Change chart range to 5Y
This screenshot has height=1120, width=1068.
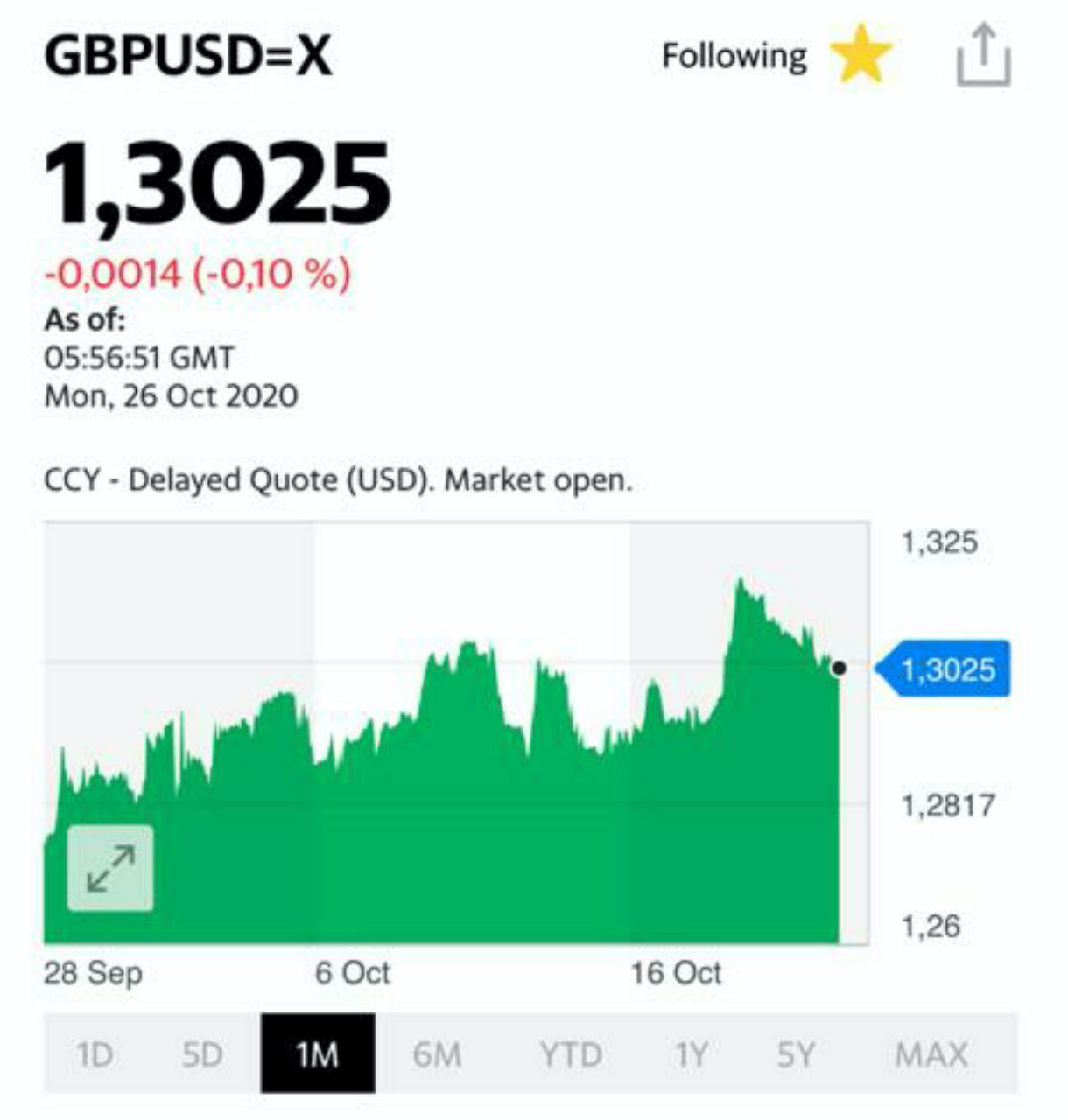click(x=796, y=1054)
